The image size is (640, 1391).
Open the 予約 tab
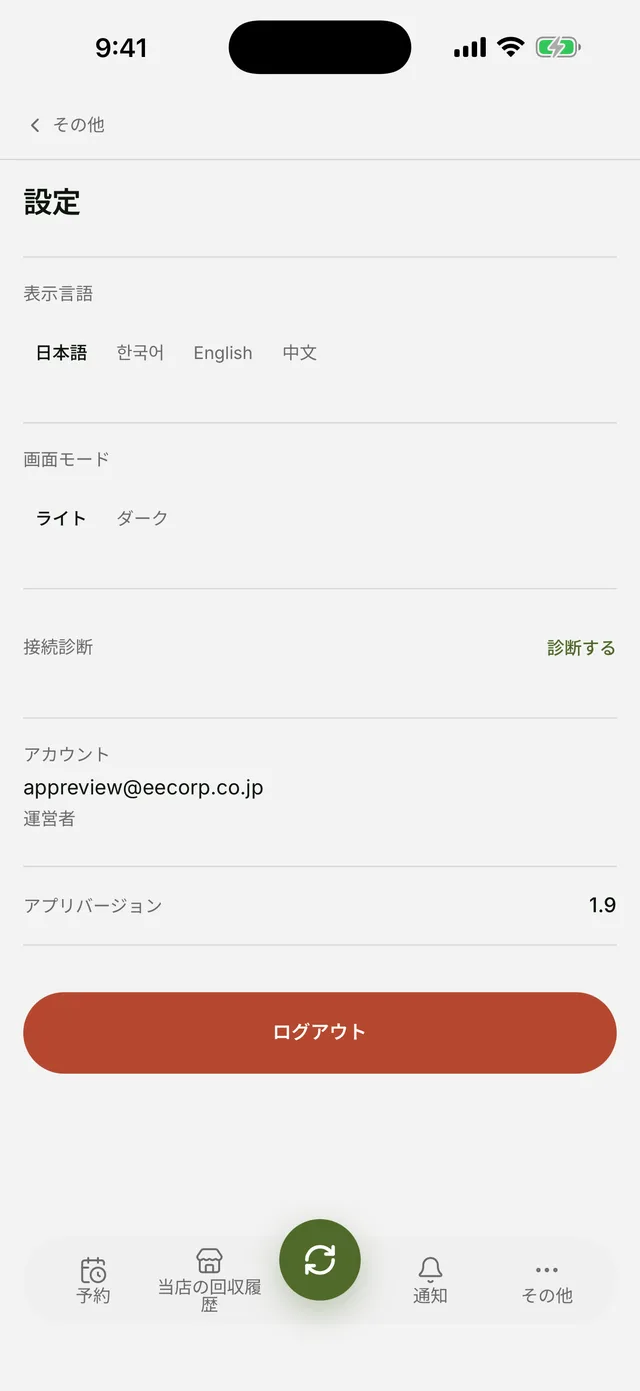[93, 1281]
